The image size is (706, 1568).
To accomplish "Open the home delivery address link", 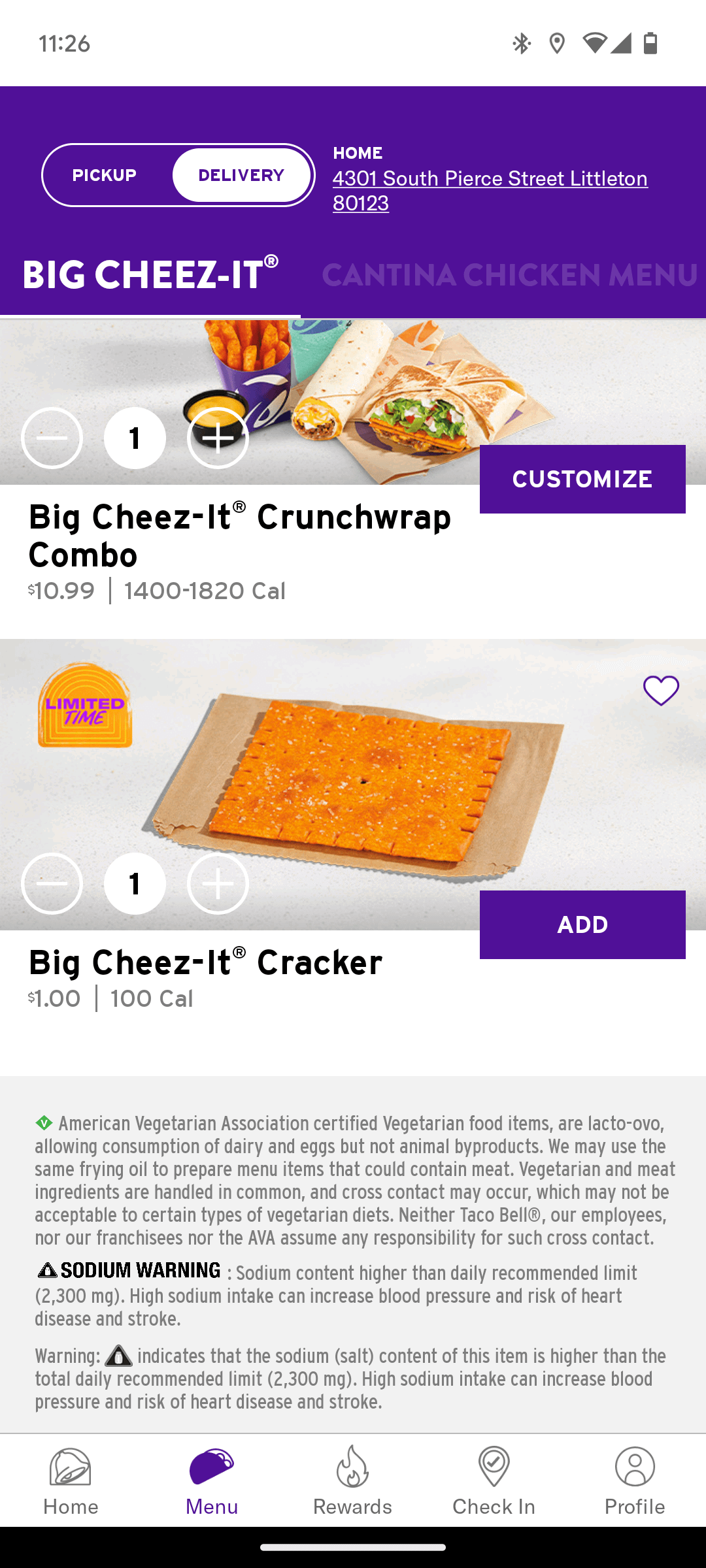I will [490, 190].
